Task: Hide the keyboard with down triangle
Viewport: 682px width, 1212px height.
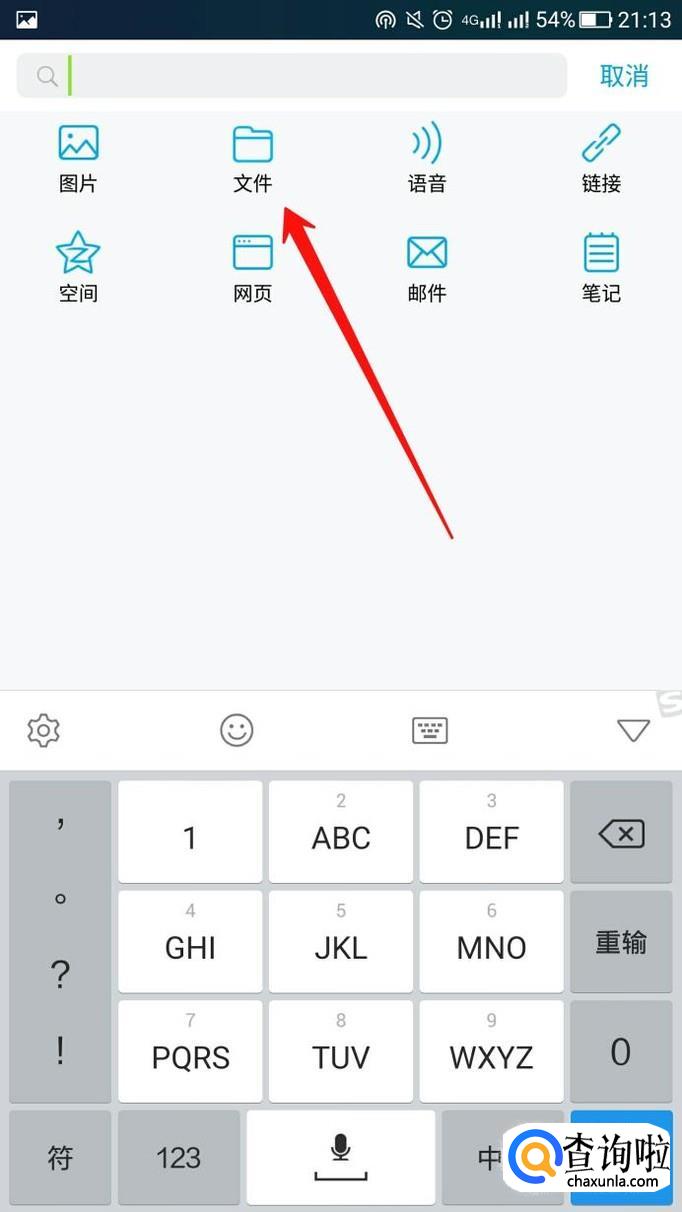Action: click(x=633, y=731)
